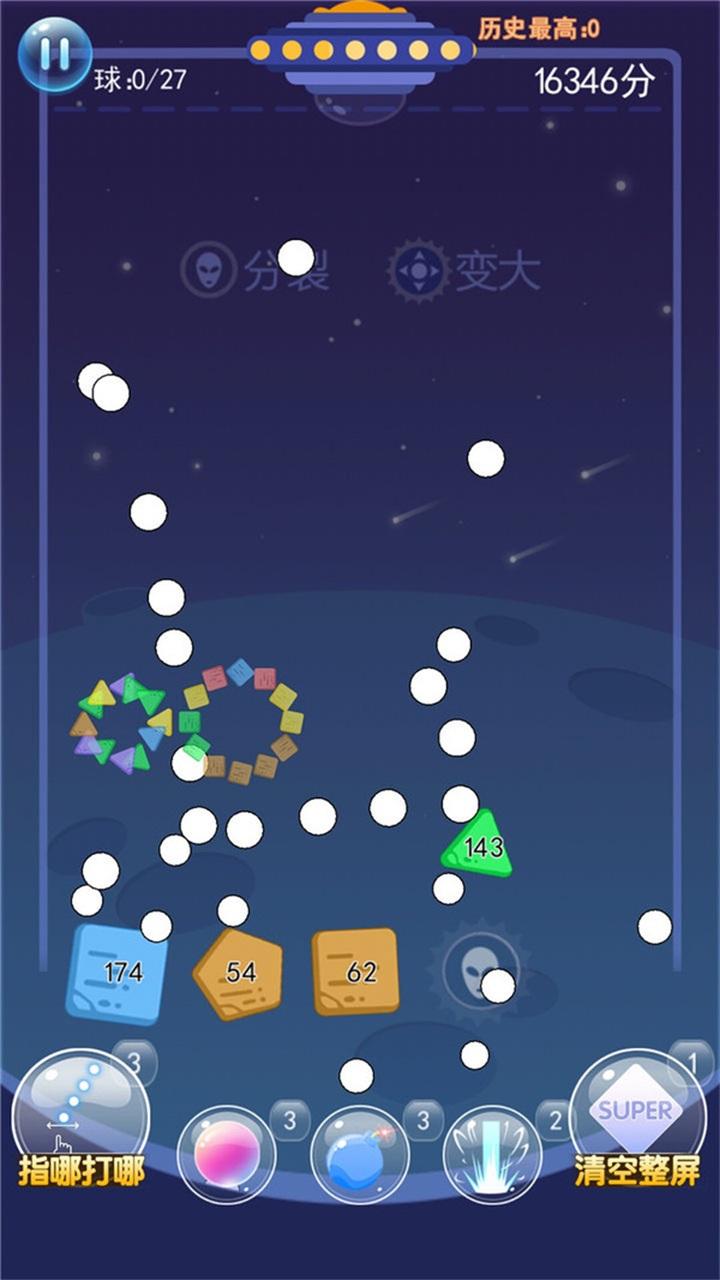The width and height of the screenshot is (720, 1280).
Task: Trigger the light beam power-up
Action: pos(492,1153)
